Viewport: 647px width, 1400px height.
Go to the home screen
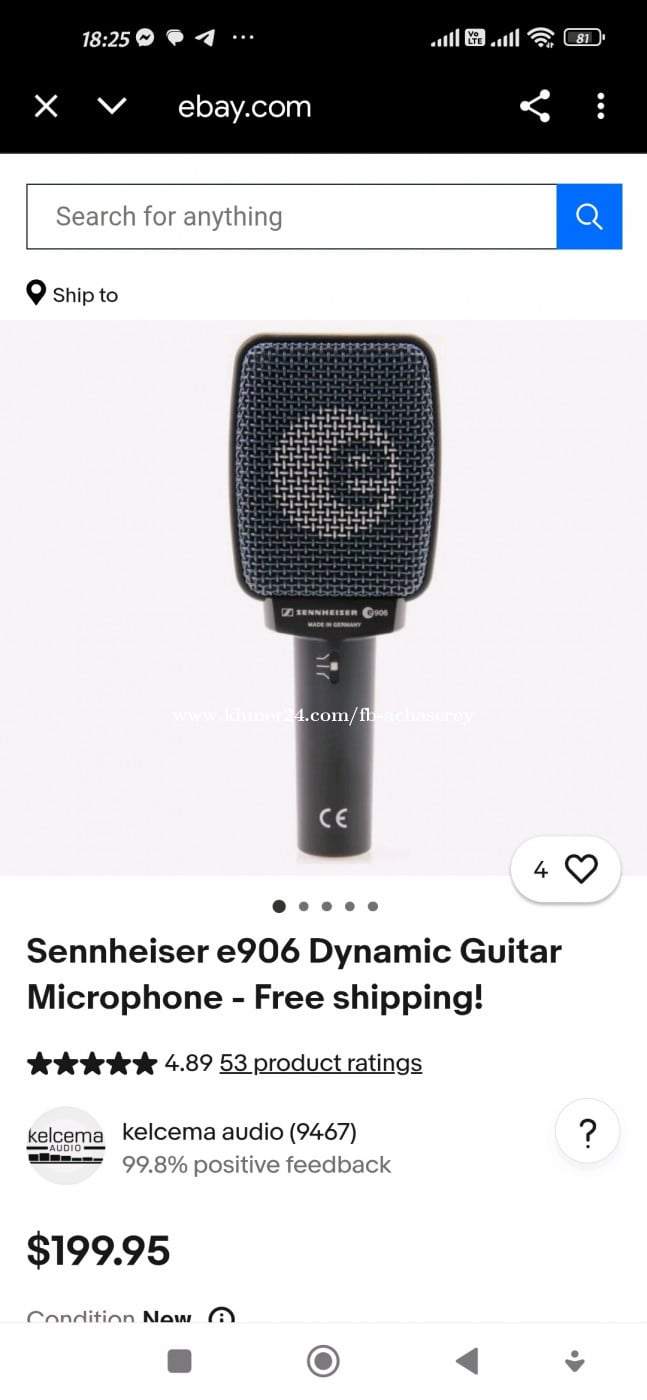(x=323, y=1360)
